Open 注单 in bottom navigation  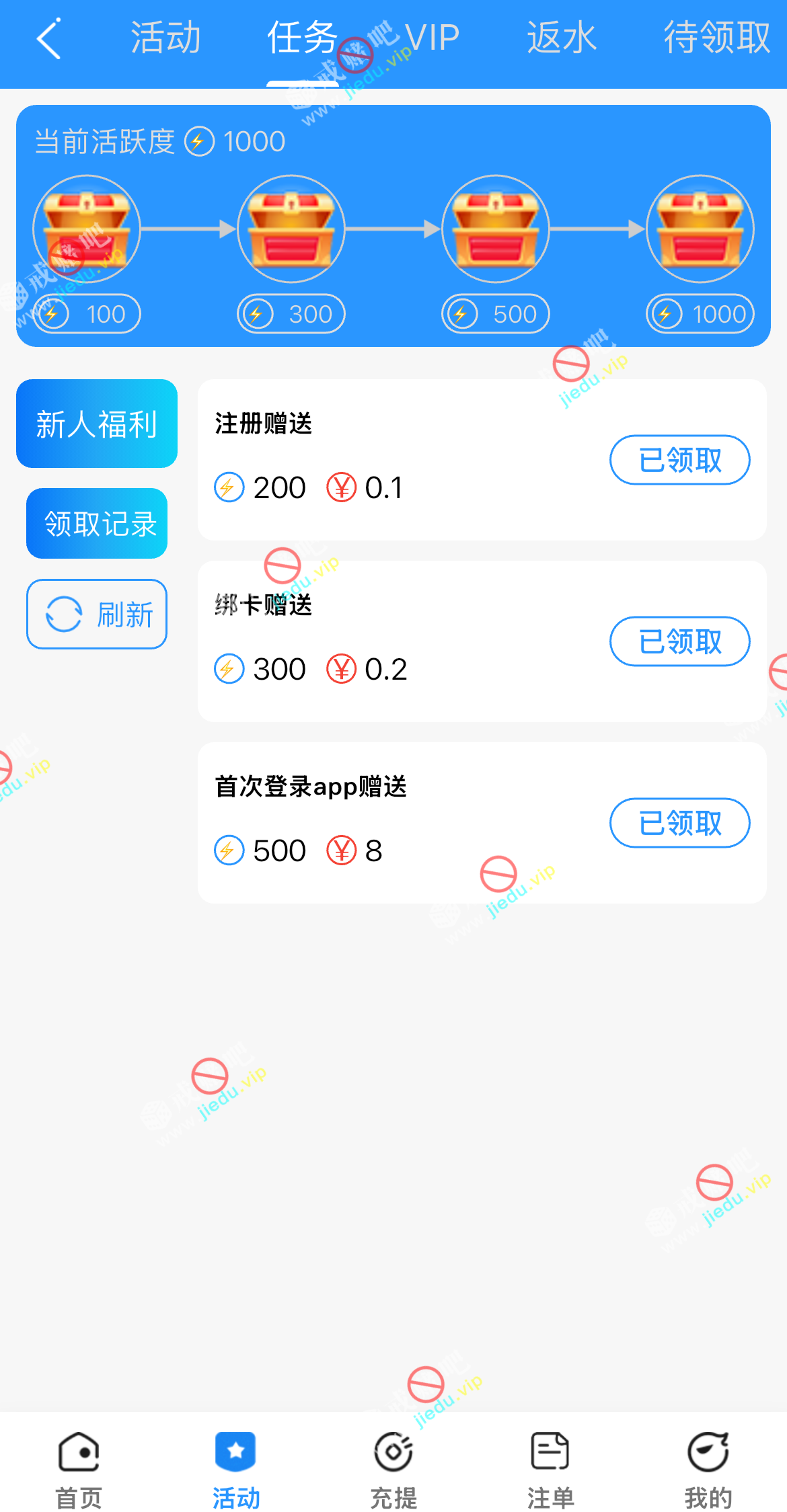(550, 1470)
